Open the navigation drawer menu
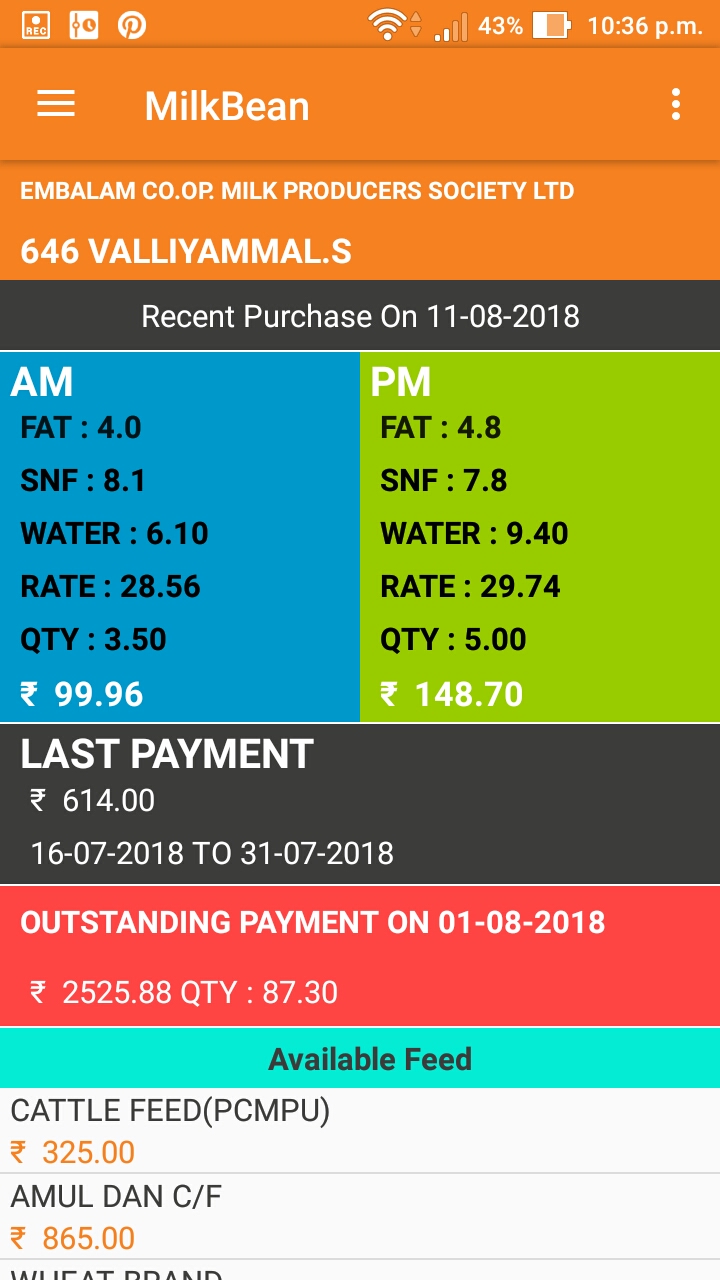 (56, 104)
